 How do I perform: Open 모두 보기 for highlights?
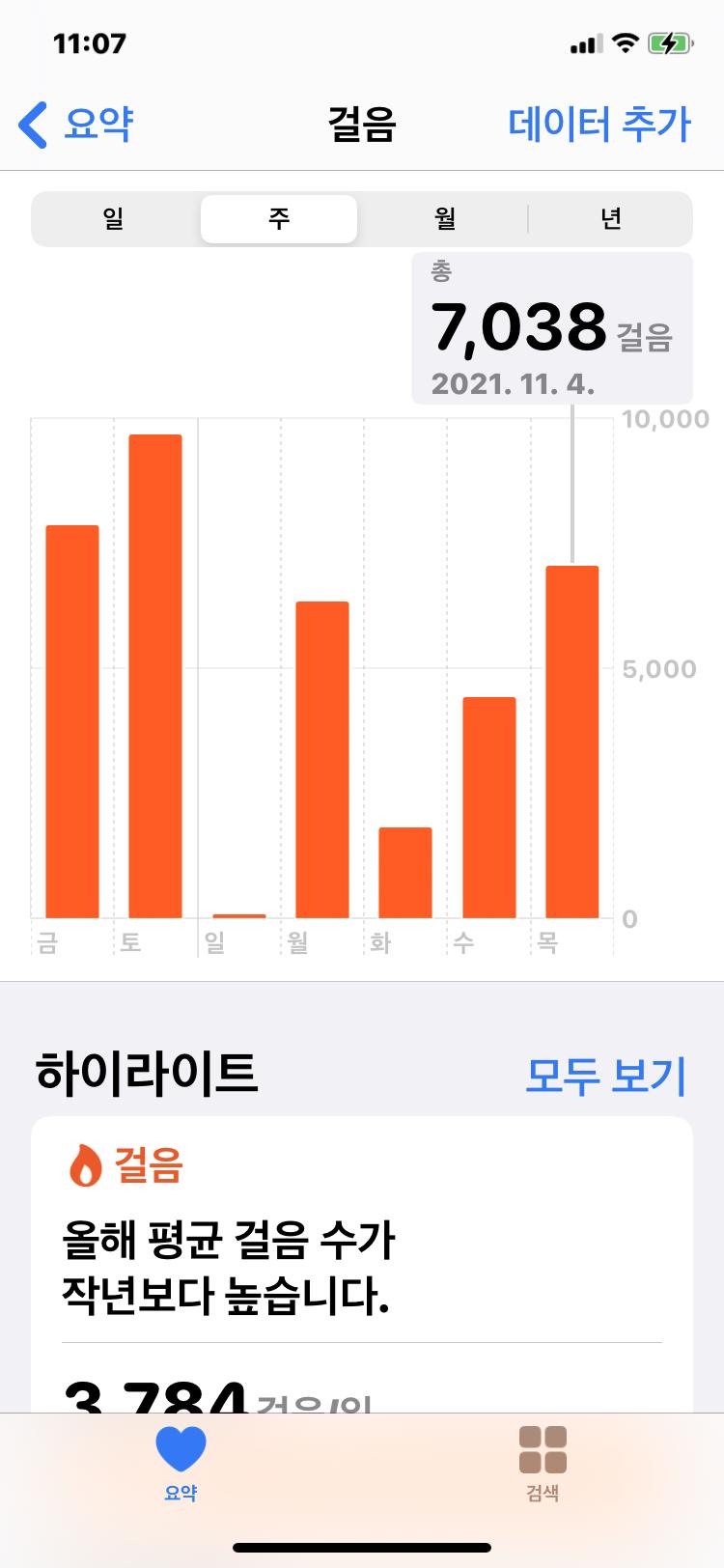pos(605,1075)
